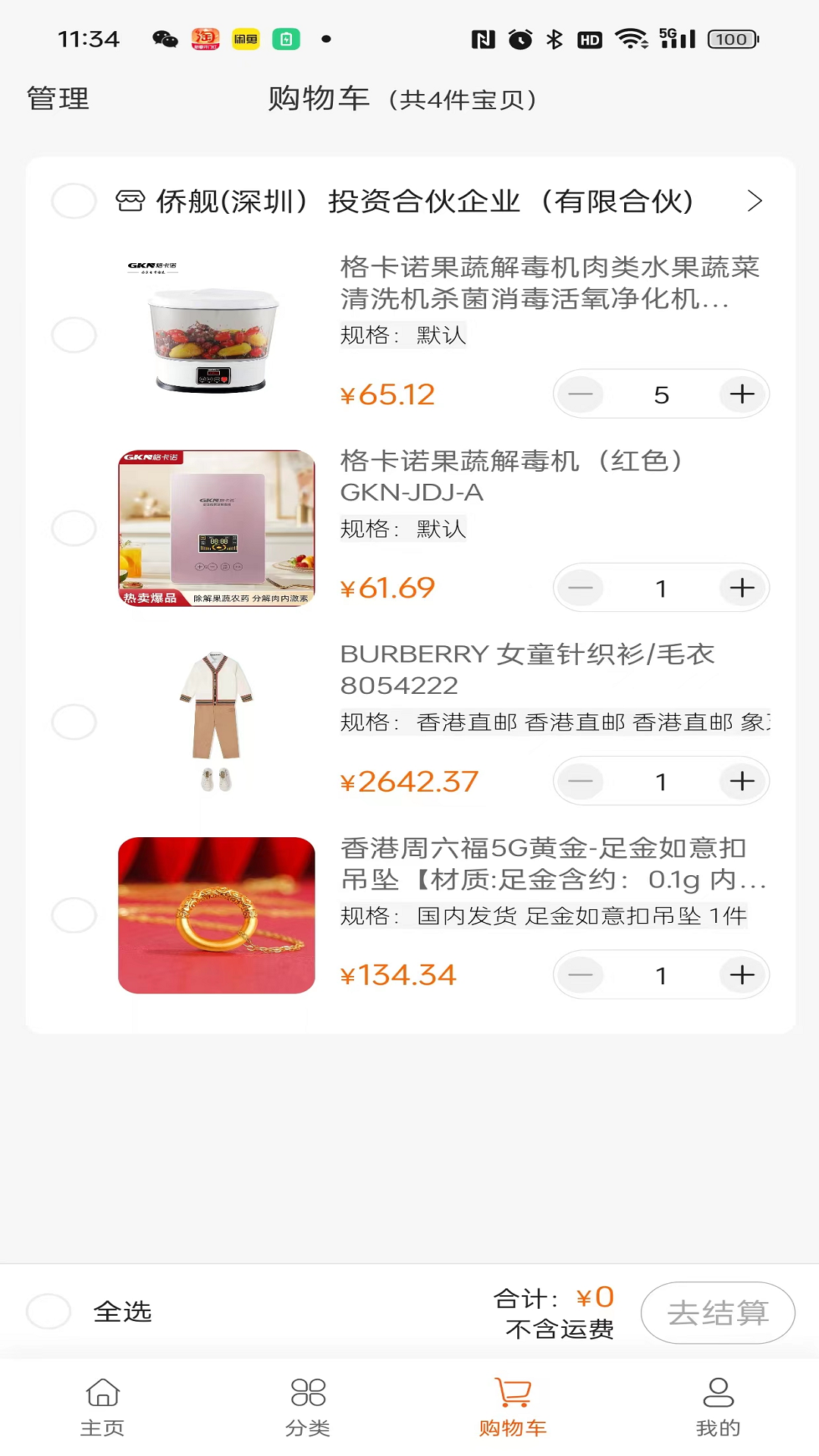Increase quantity of the ¥65.12 item
The width and height of the screenshot is (819, 1456).
(x=742, y=394)
